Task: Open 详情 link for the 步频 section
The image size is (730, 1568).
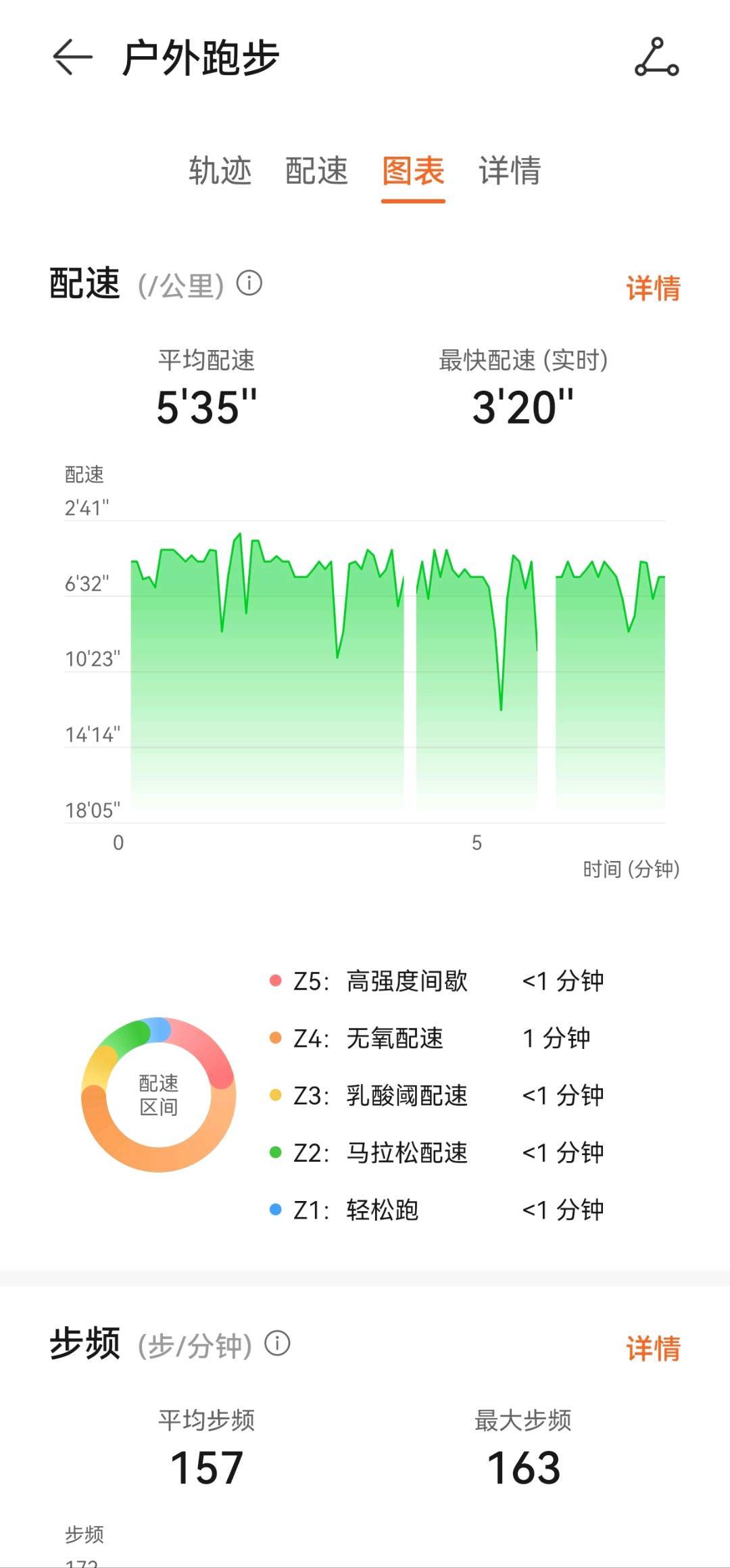Action: (653, 1348)
